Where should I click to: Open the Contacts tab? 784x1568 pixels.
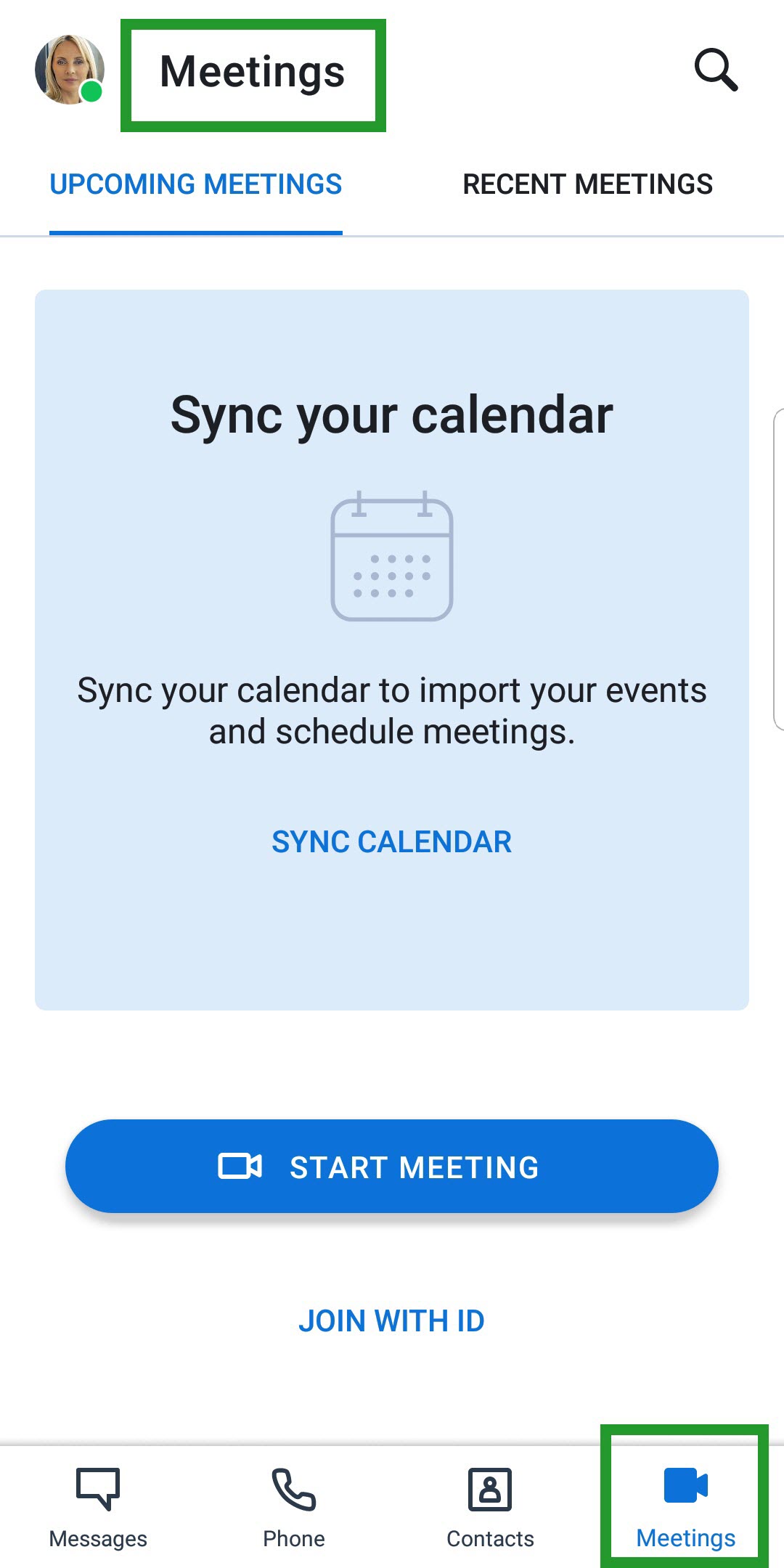(490, 1507)
